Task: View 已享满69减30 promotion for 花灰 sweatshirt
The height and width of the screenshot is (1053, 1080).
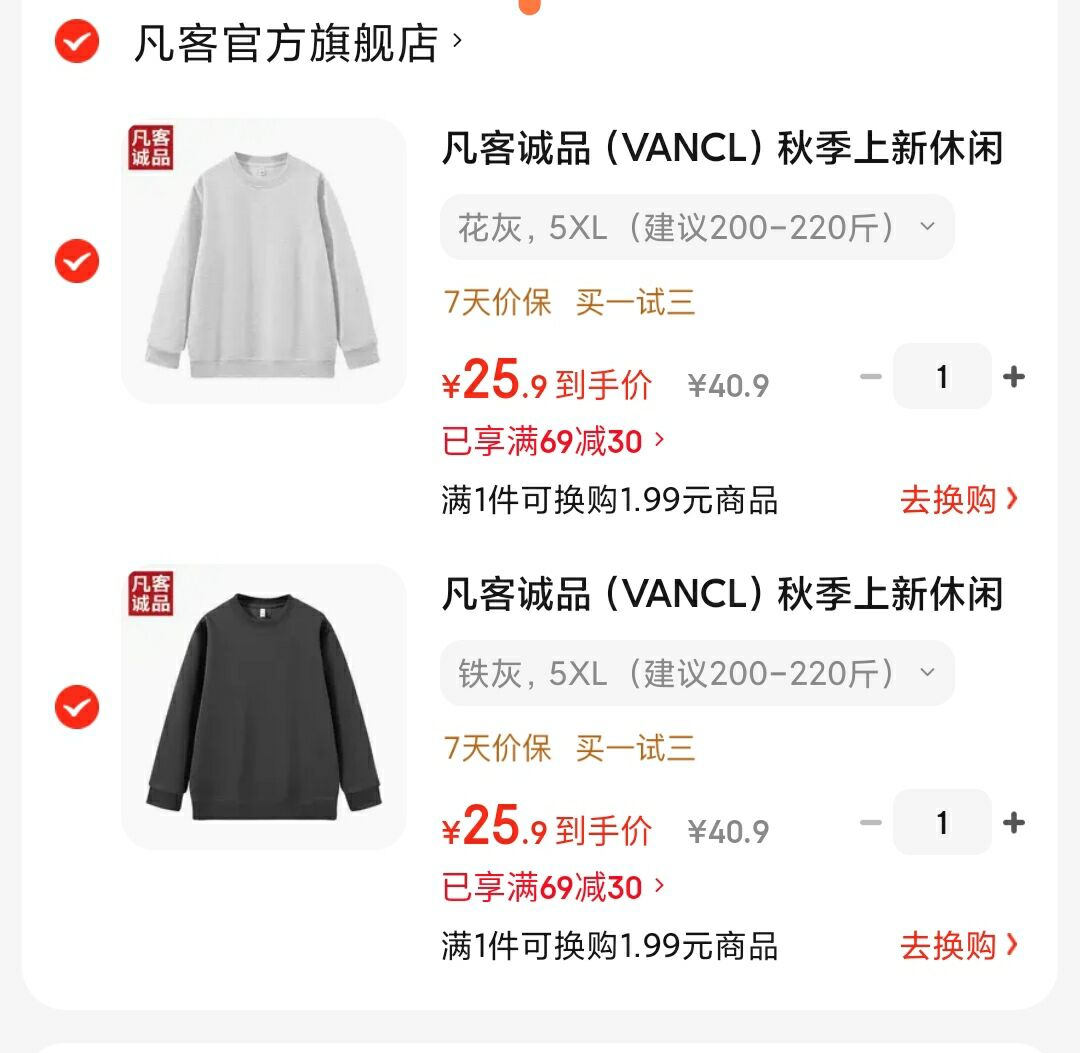Action: point(553,441)
